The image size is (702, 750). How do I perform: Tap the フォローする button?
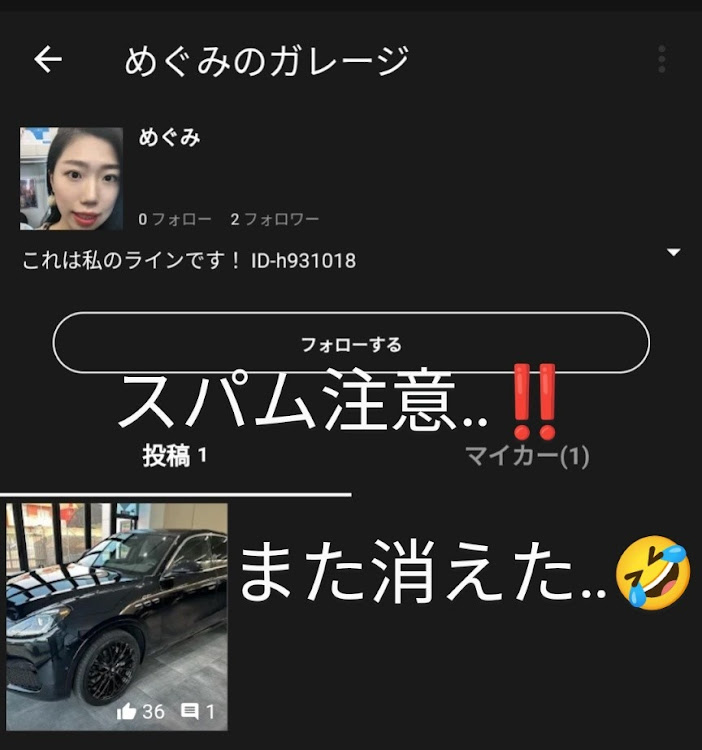click(351, 344)
